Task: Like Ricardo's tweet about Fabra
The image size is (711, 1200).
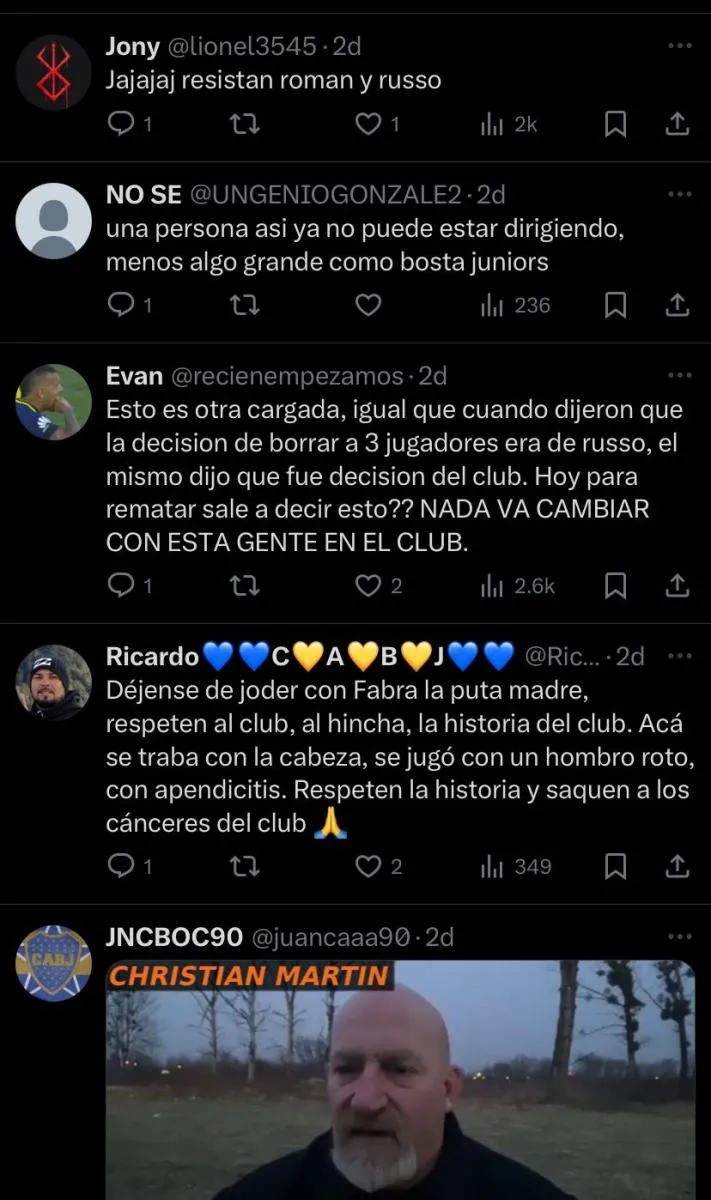Action: 369,866
